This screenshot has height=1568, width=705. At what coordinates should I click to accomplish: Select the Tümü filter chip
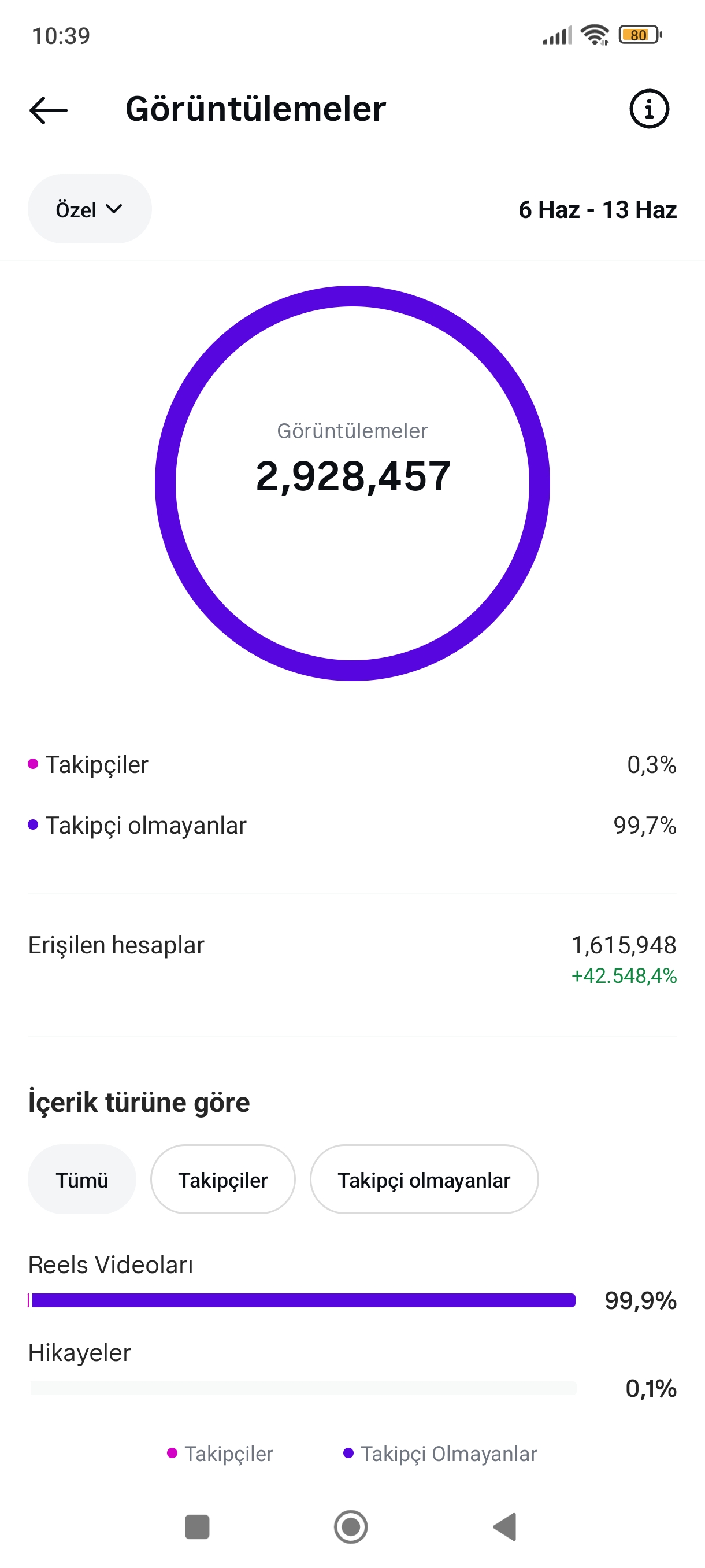coord(81,1179)
